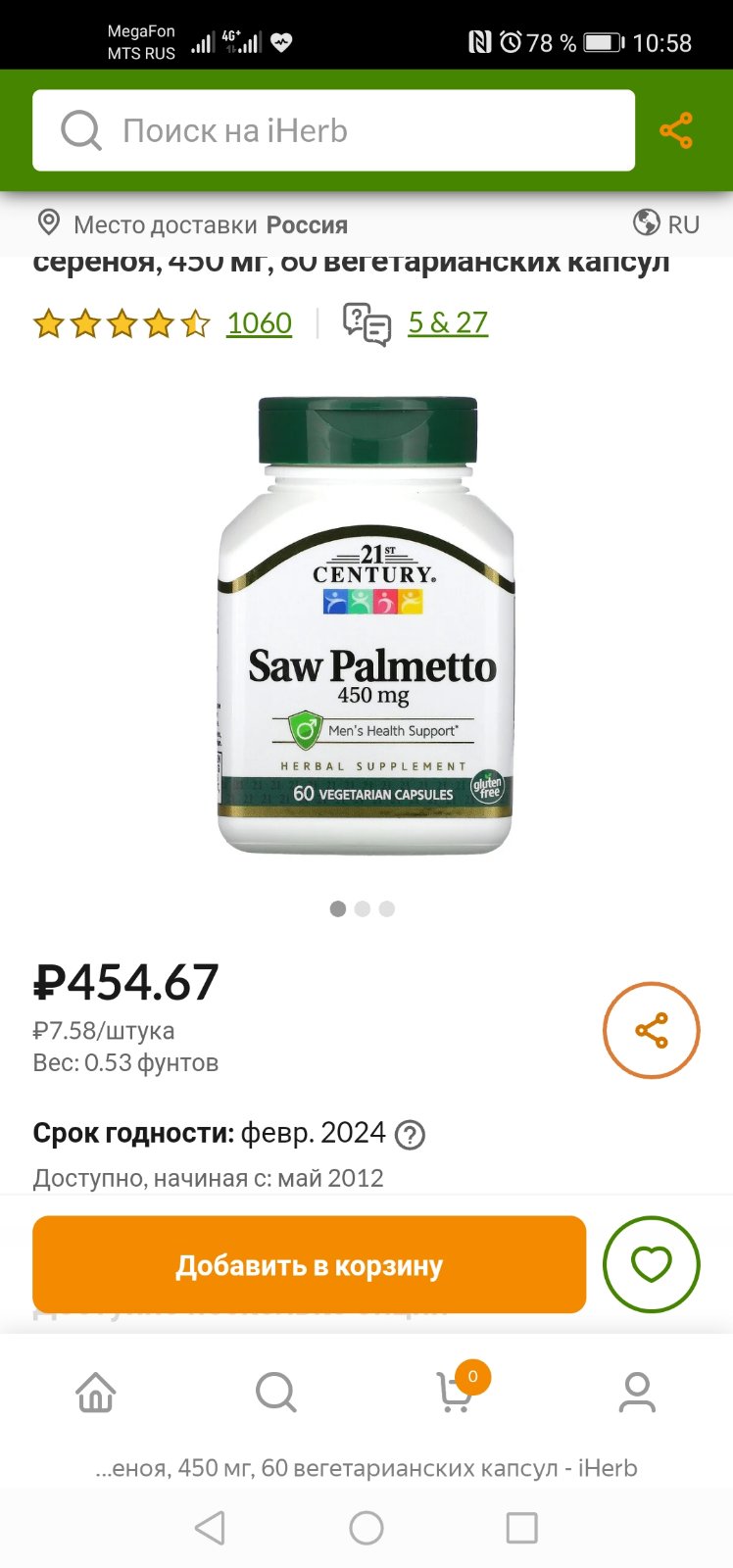Open the iHerb search field
This screenshot has height=1568, width=733.
(333, 130)
